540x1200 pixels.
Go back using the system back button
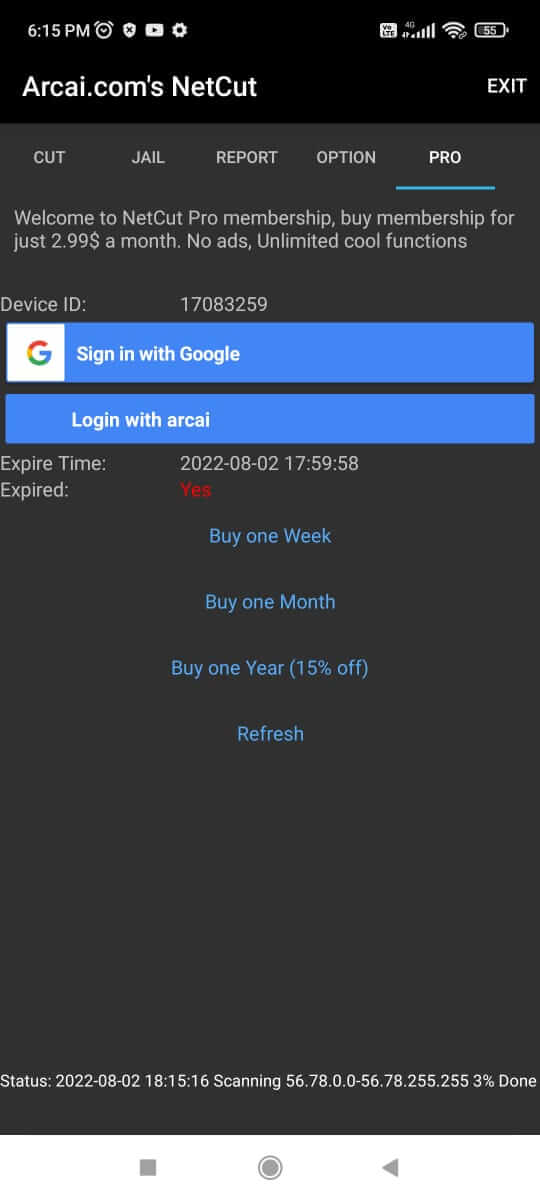pos(391,1167)
